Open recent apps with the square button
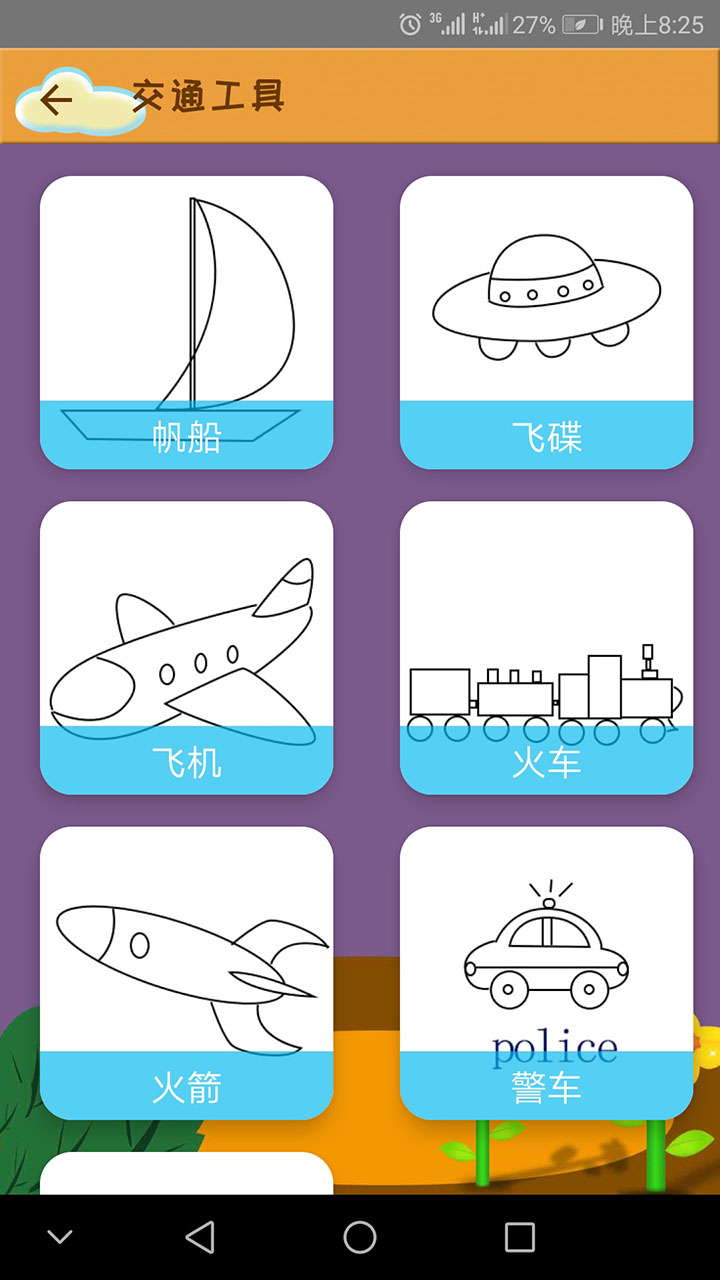The width and height of the screenshot is (720, 1280). coord(519,1237)
